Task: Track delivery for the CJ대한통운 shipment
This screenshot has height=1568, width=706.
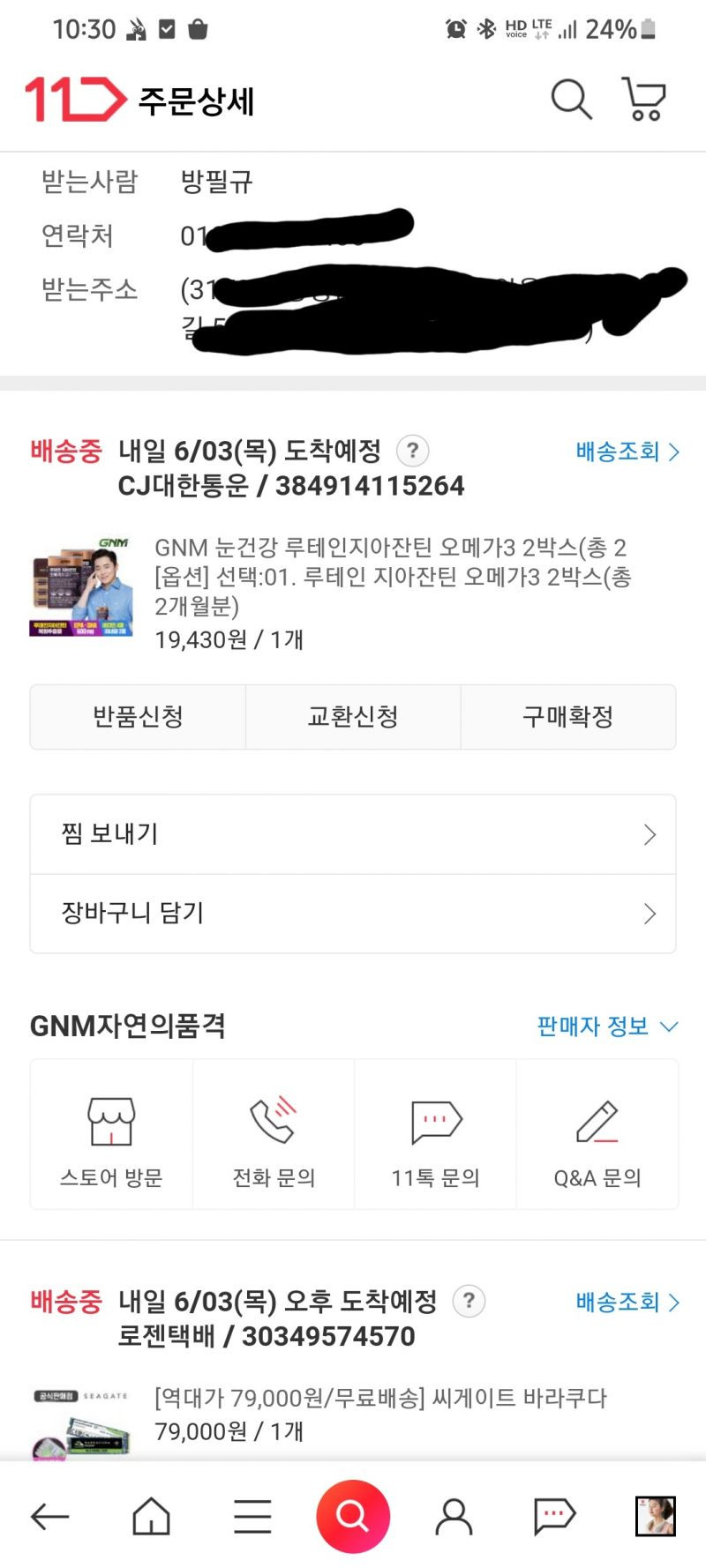Action: (627, 452)
